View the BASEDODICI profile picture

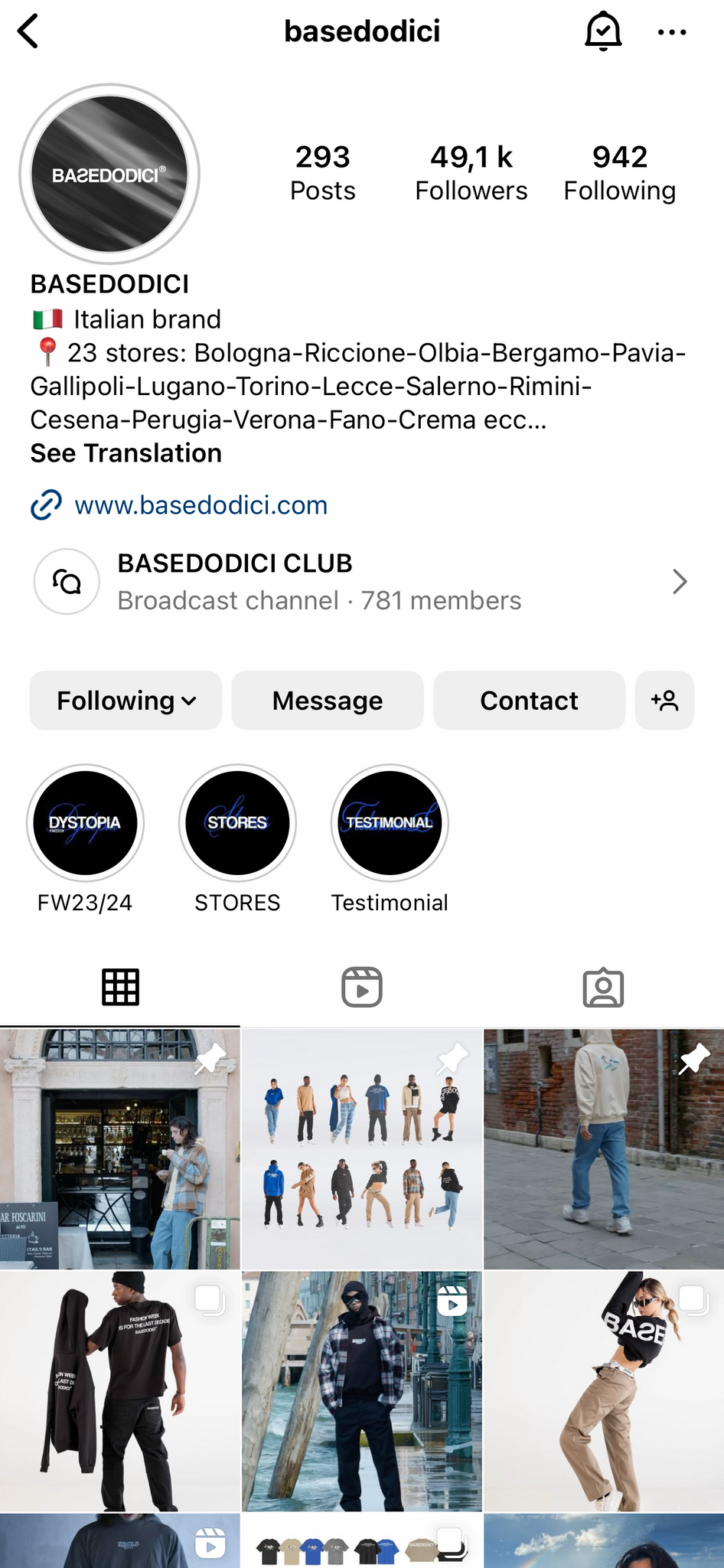point(109,175)
